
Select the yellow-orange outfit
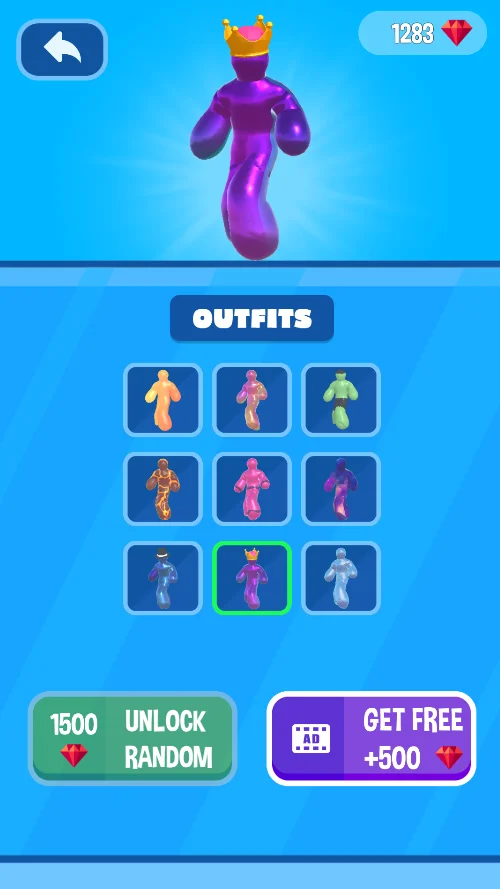click(163, 400)
